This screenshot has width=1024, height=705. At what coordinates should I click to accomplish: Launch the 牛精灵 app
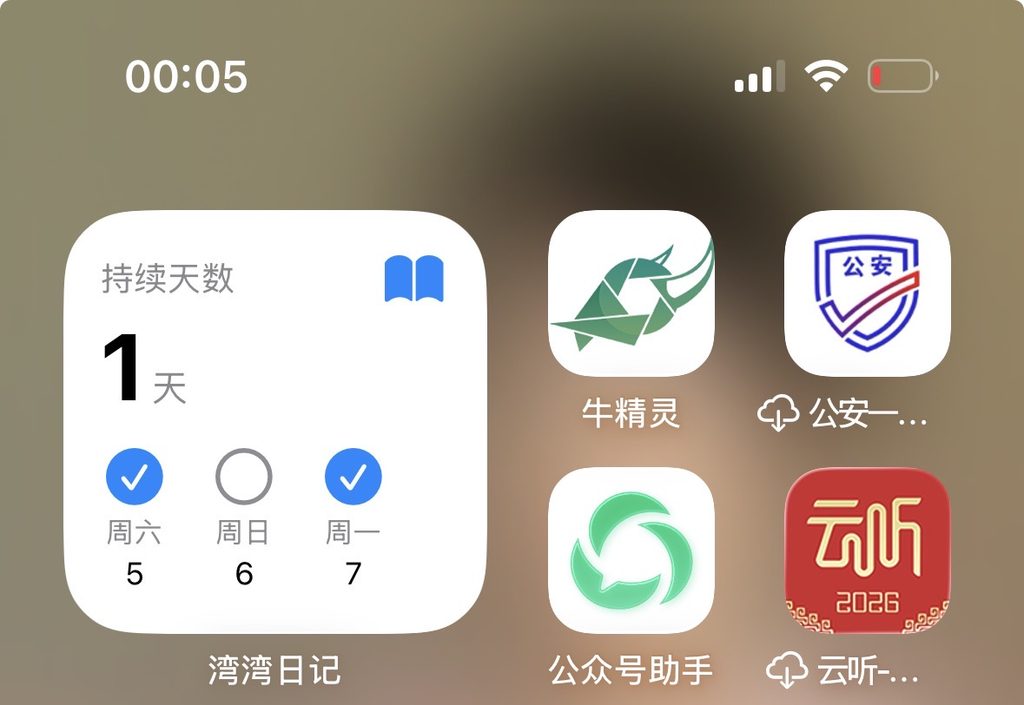pos(631,293)
